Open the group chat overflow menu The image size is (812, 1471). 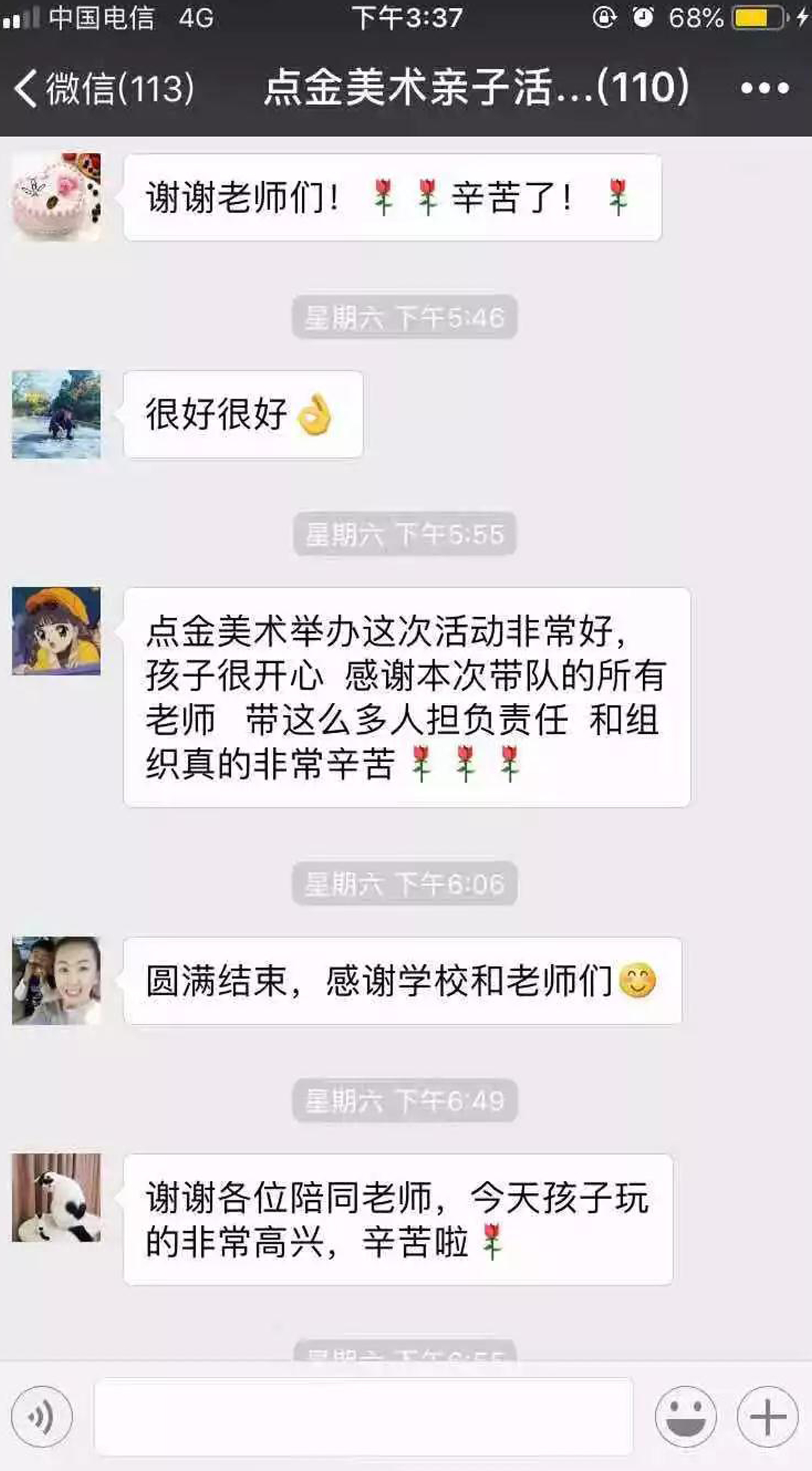(764, 88)
